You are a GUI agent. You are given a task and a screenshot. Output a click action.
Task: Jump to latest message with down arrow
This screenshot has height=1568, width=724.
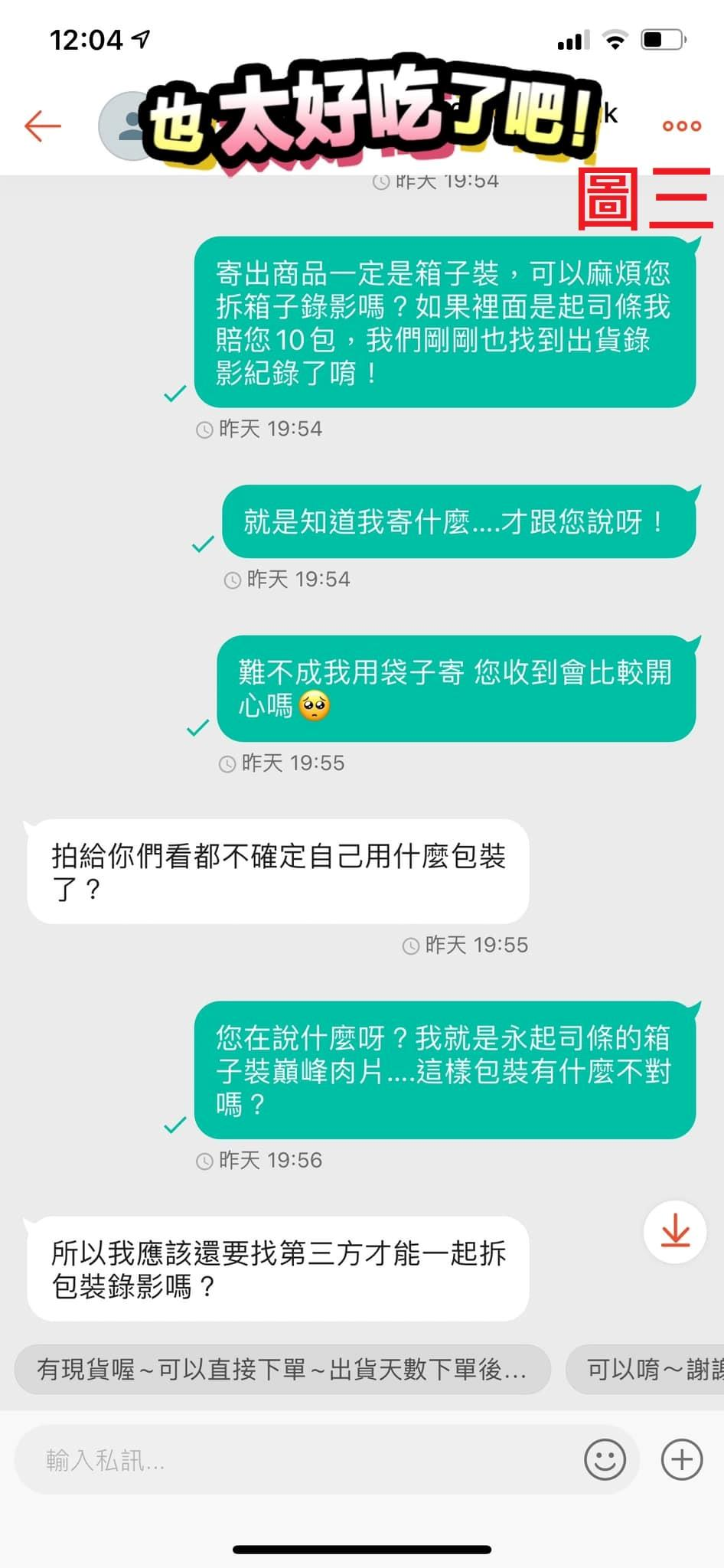[x=675, y=1232]
